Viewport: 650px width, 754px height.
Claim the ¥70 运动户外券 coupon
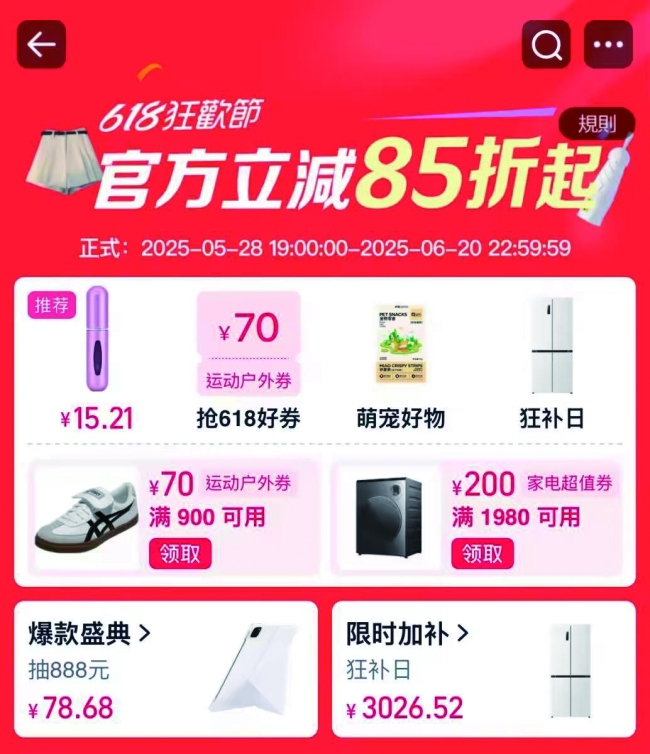click(181, 553)
